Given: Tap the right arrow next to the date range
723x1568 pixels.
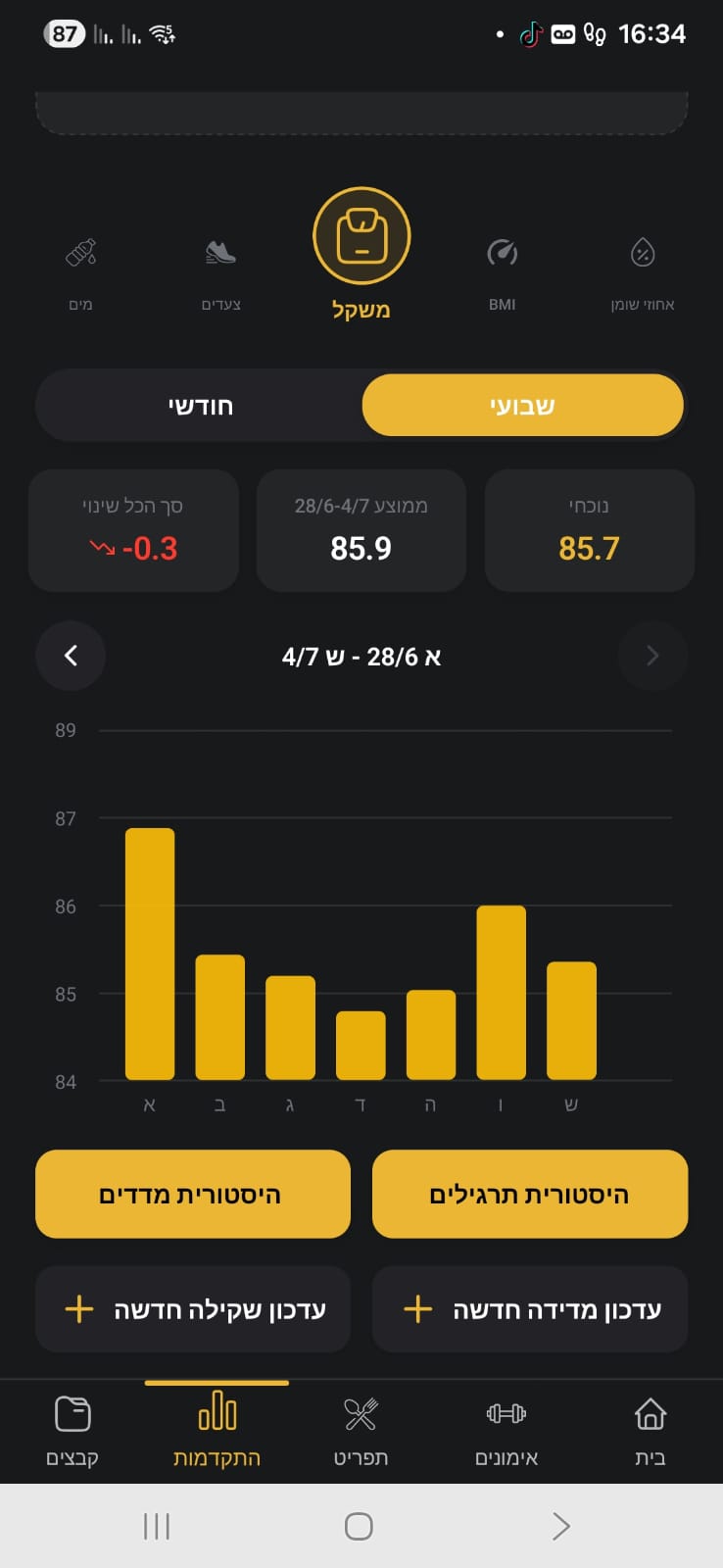Looking at the screenshot, I should click(x=652, y=656).
